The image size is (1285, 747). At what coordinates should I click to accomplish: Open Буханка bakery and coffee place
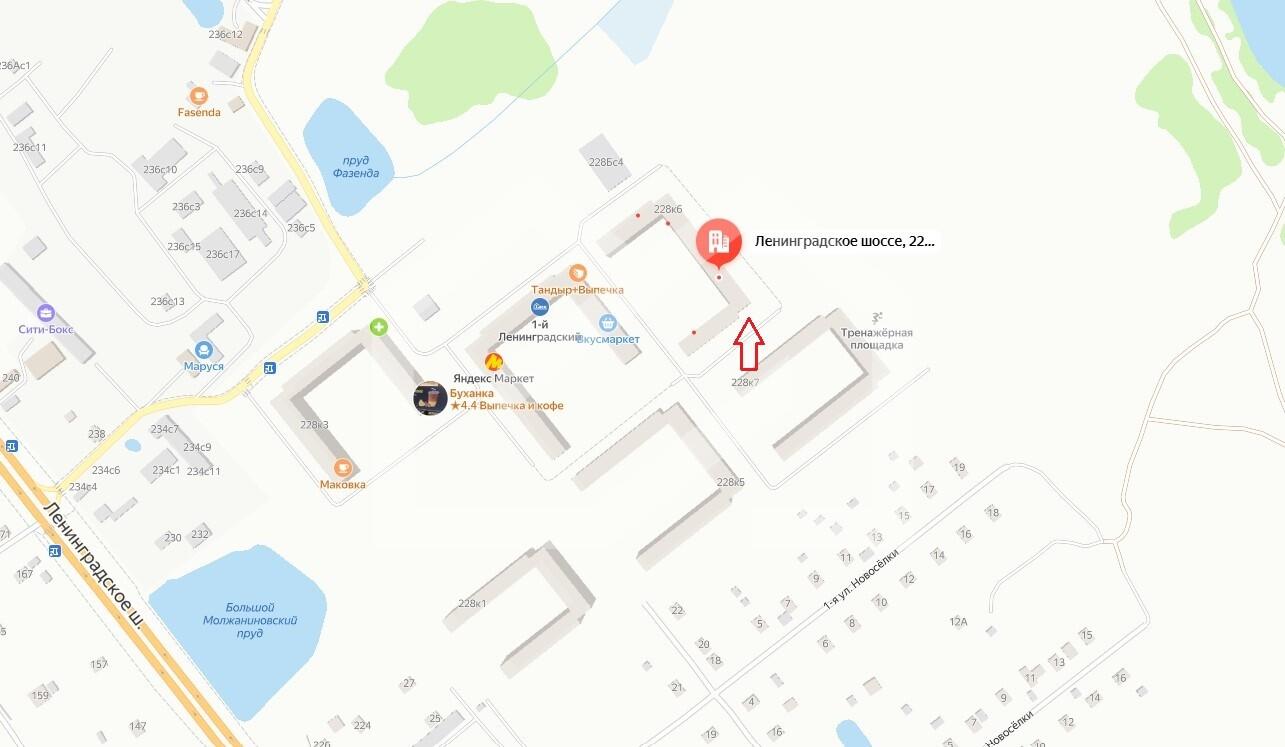pyautogui.click(x=430, y=398)
